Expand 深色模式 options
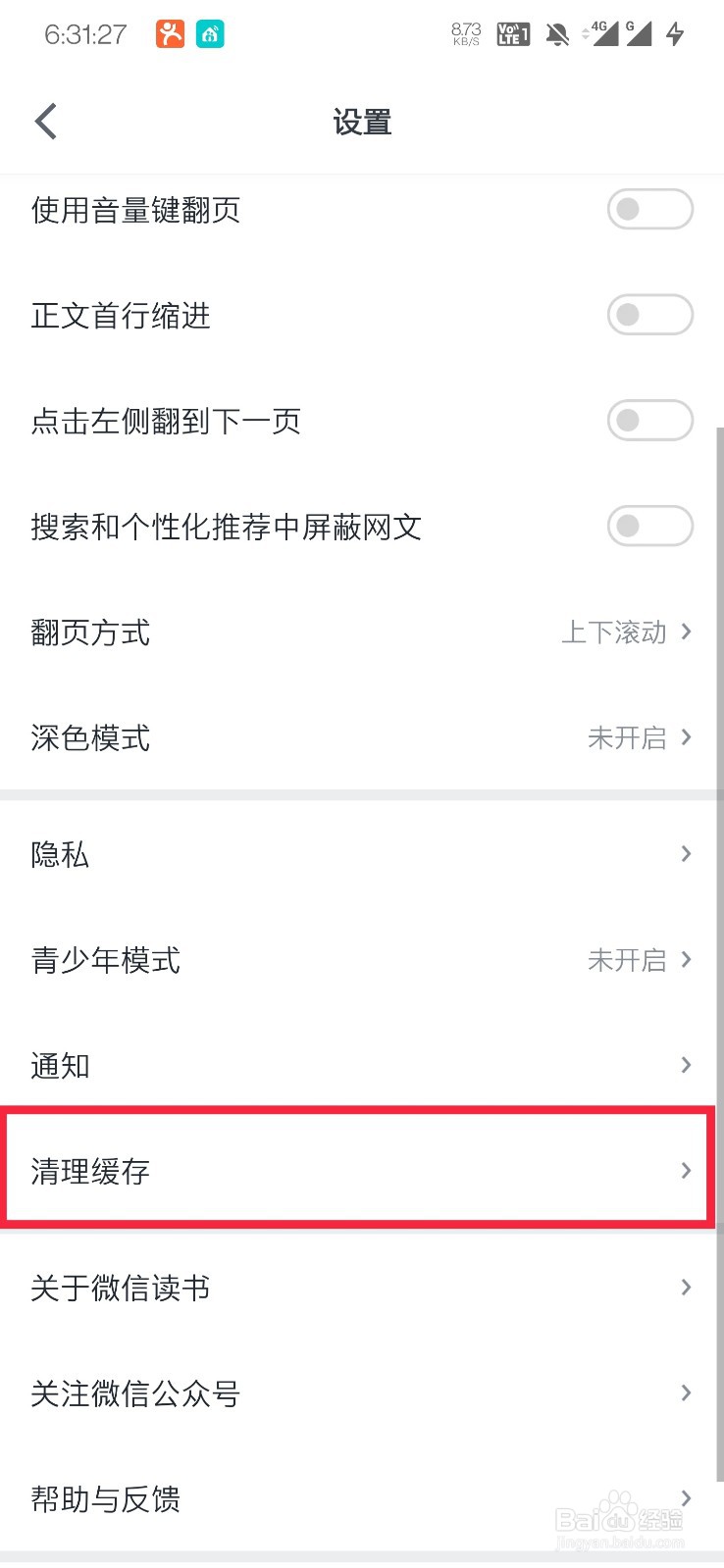Screen dimensions: 724x1568 (362, 737)
